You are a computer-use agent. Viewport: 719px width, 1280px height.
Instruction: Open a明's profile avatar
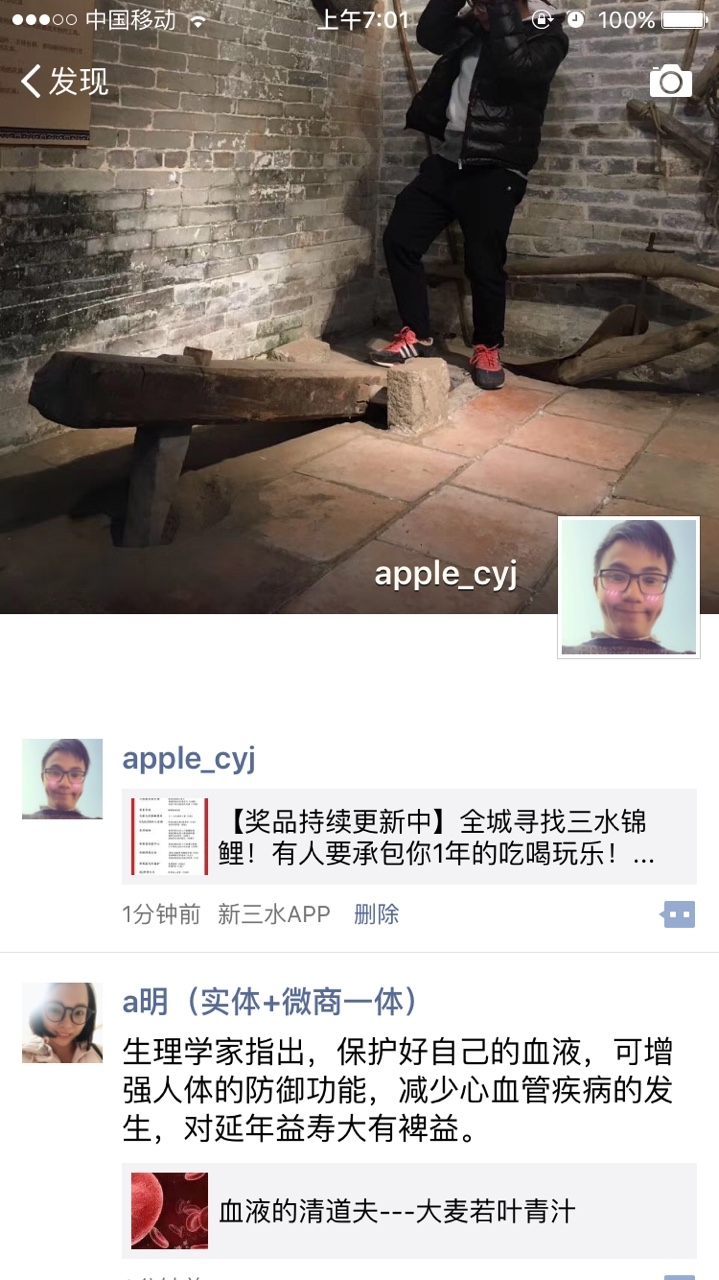coord(62,1022)
